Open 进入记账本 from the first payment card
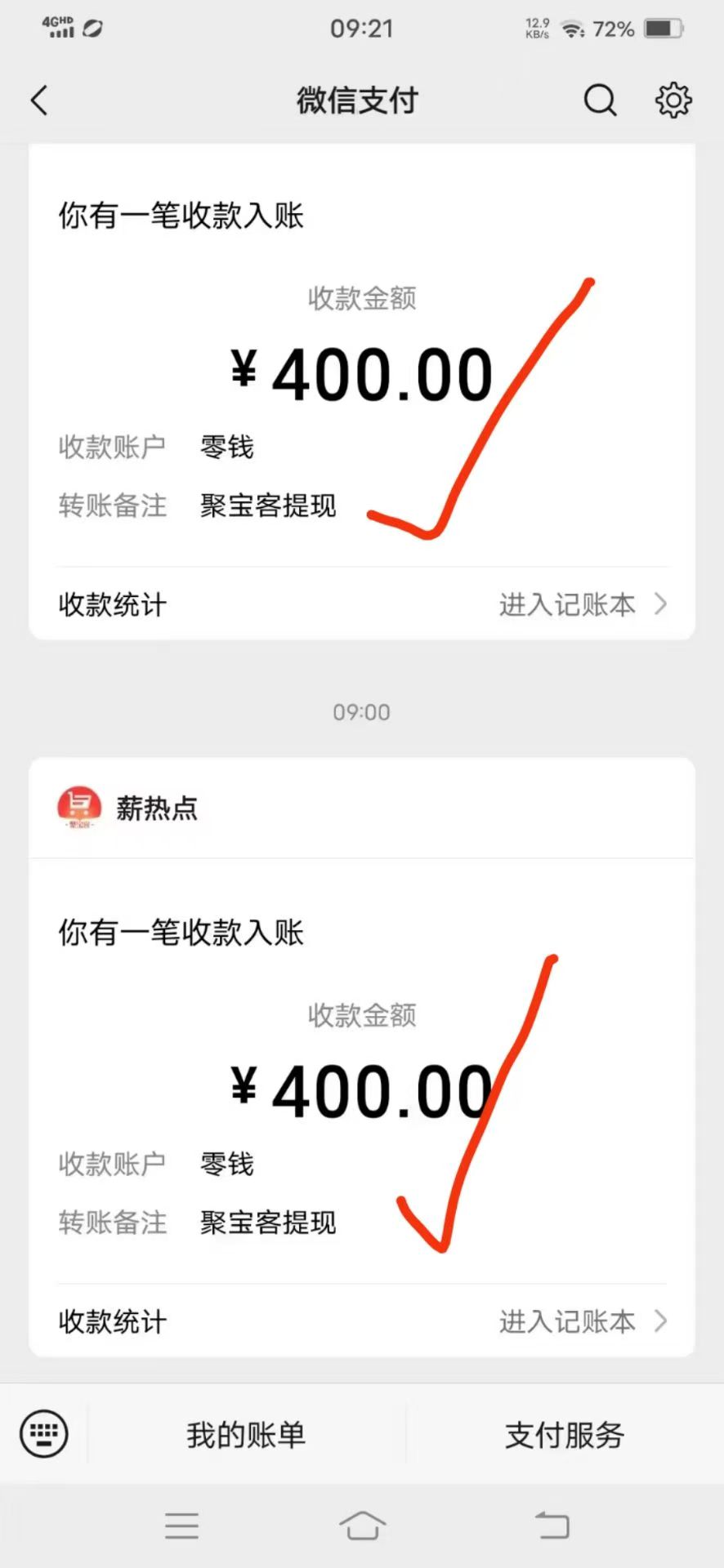Viewport: 724px width, 1568px height. pyautogui.click(x=567, y=605)
